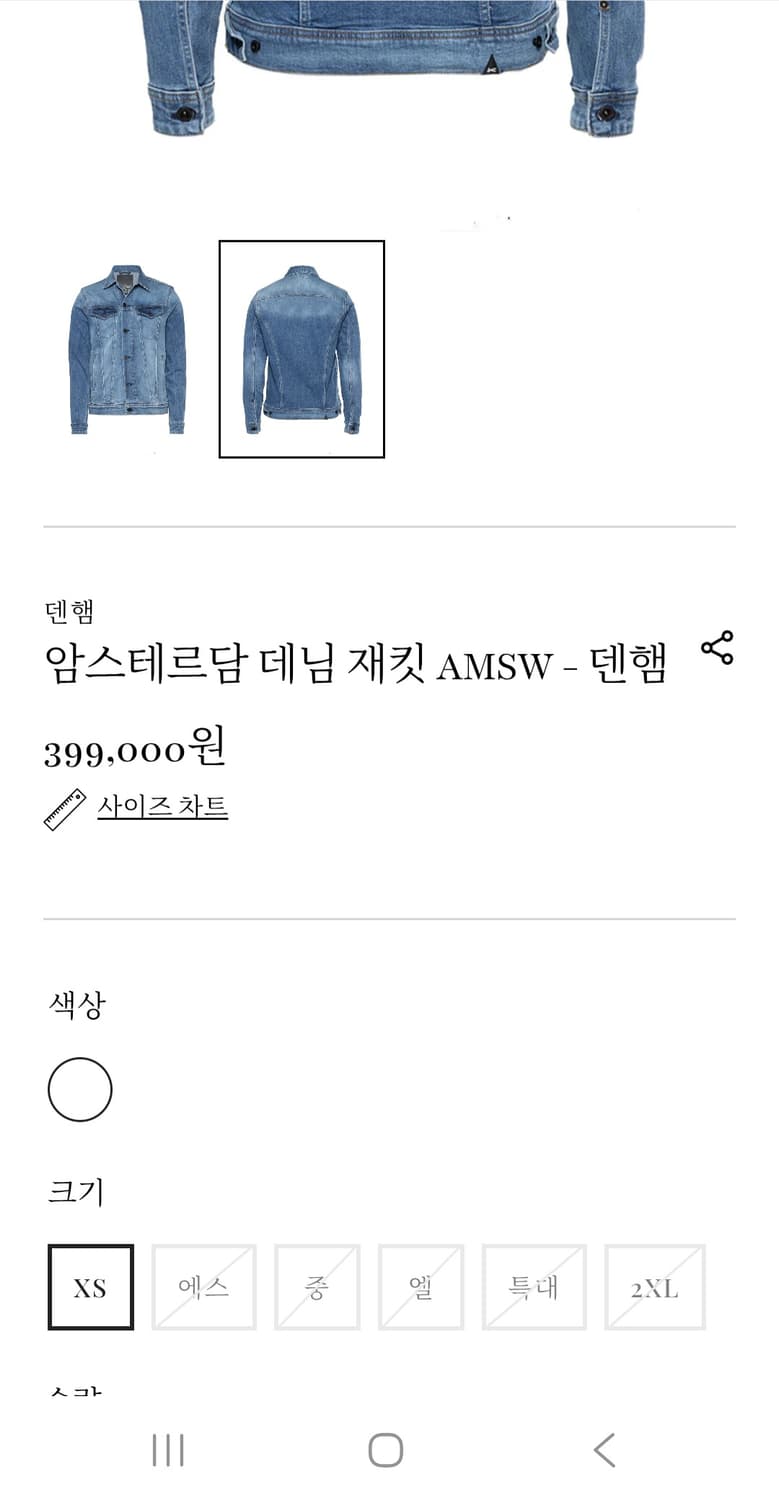Tap the sold-out 2XL size option
Viewport: 779px width, 1500px height.
click(x=655, y=1287)
